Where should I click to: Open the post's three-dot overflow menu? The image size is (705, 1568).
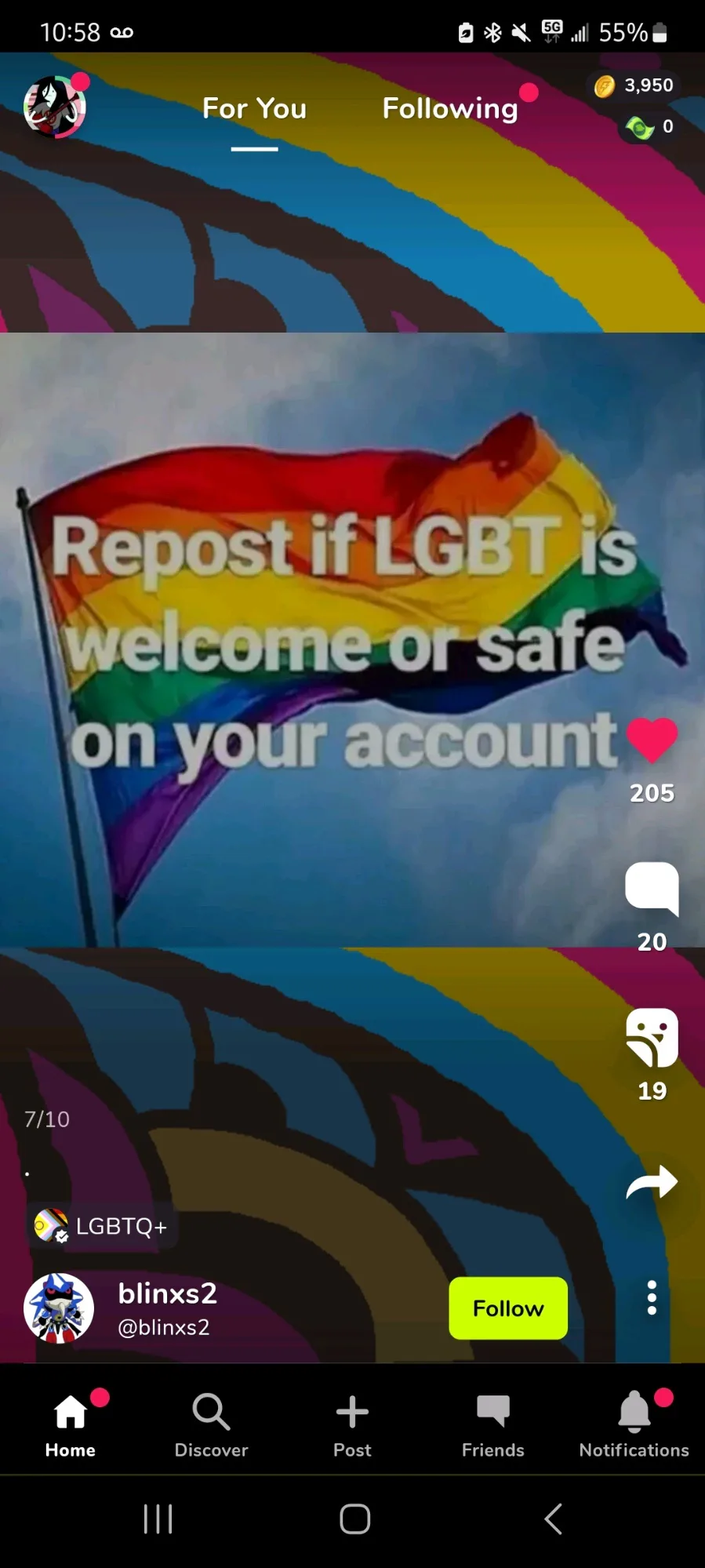pyautogui.click(x=652, y=1298)
